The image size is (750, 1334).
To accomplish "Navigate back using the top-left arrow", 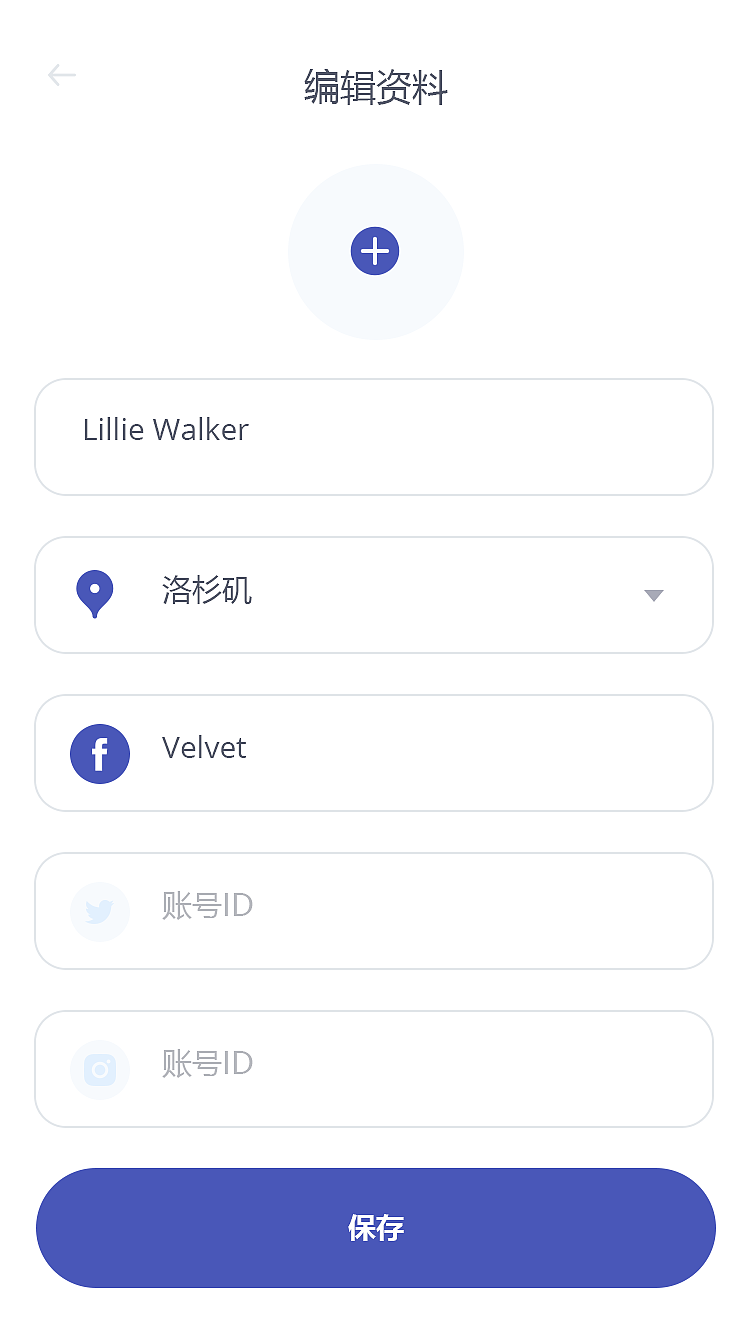I will pos(61,75).
